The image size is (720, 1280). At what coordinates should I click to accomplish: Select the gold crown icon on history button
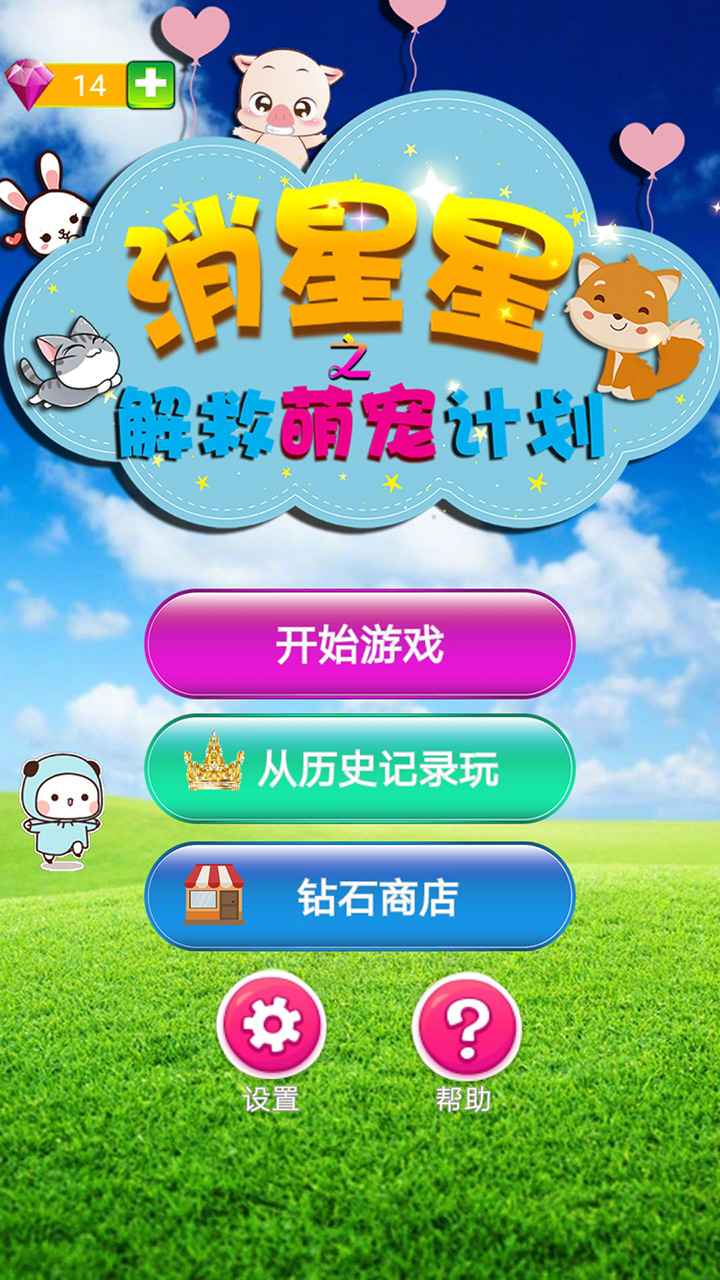point(211,765)
